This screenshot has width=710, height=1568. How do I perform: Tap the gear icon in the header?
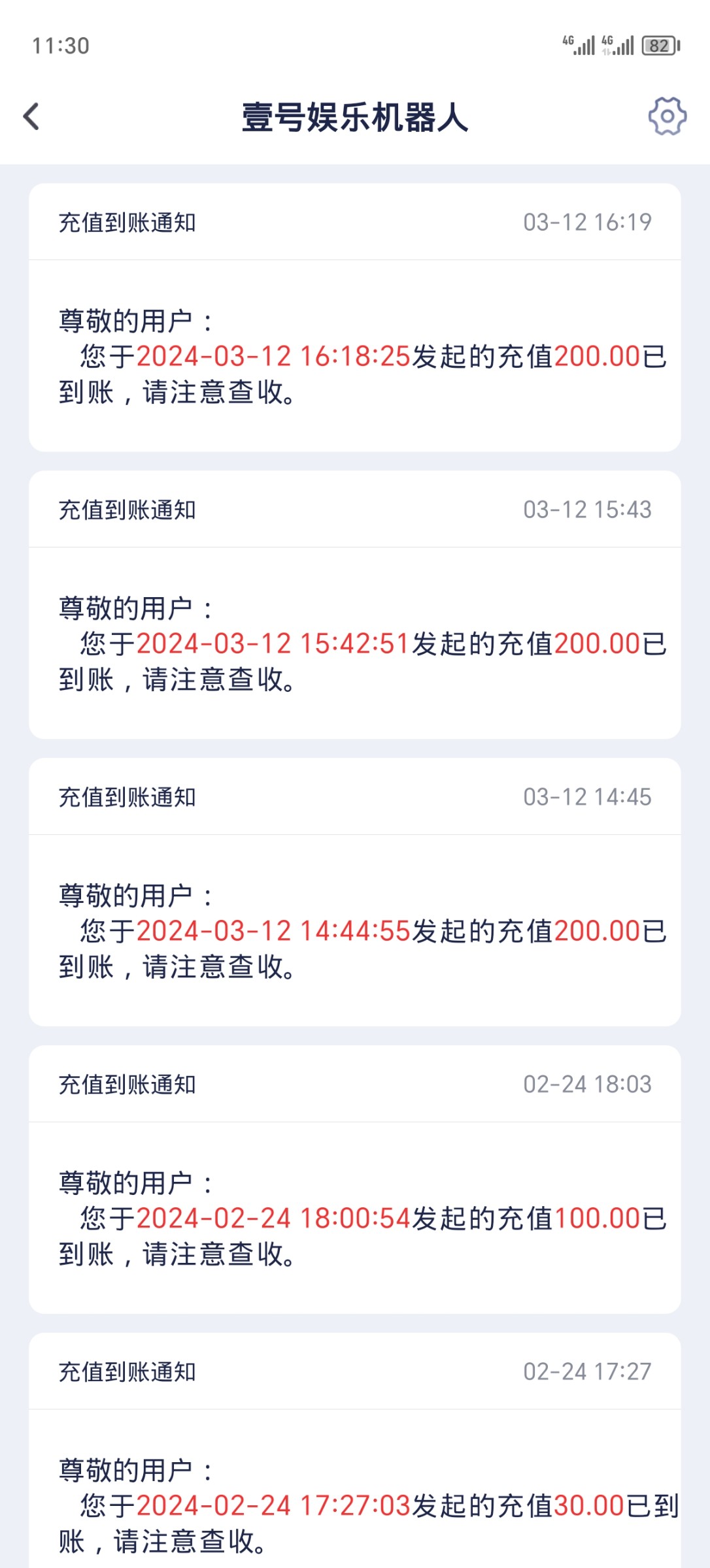[x=666, y=116]
